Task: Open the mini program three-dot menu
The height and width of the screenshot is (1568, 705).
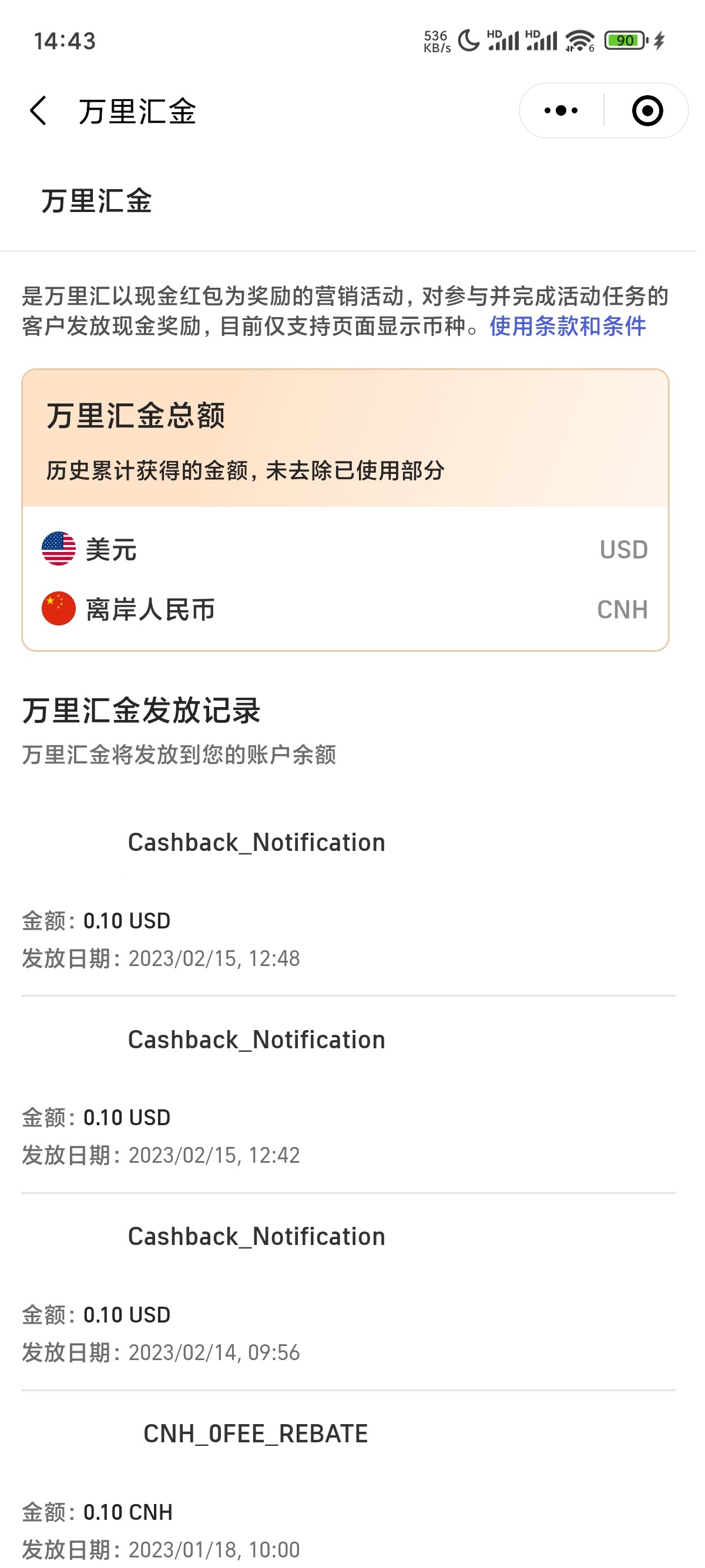Action: [560, 111]
